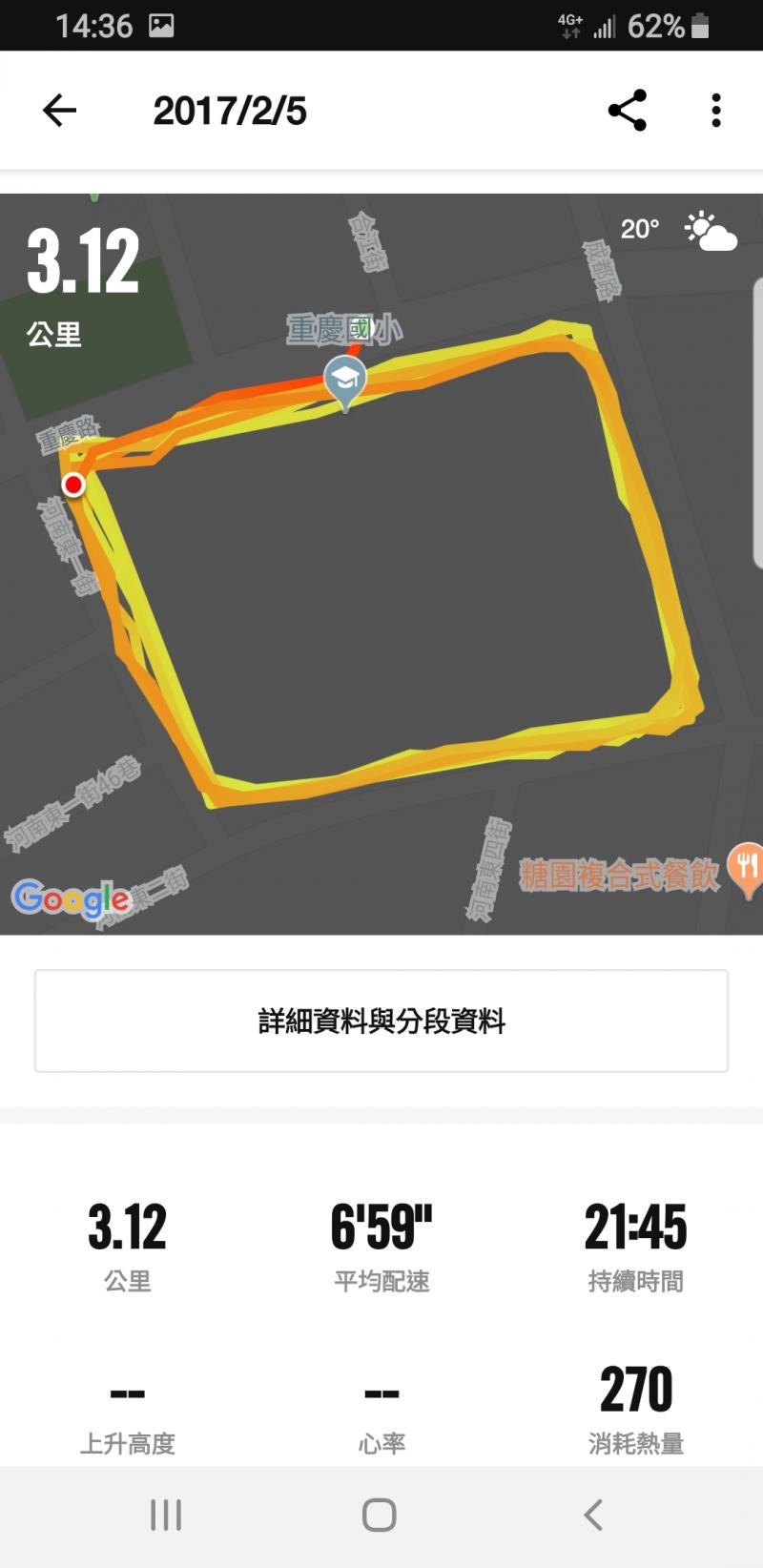Viewport: 763px width, 1568px height.
Task: Go back using the top arrow
Action: 59,111
